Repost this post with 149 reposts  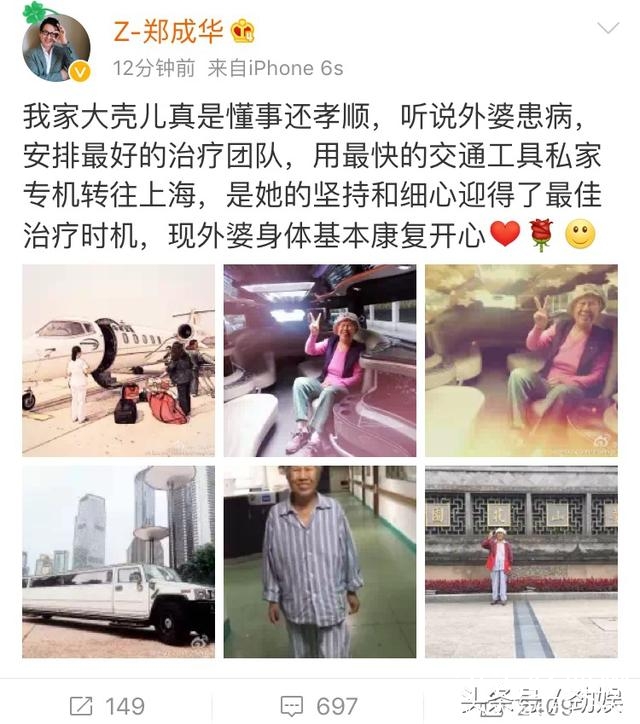coord(107,705)
